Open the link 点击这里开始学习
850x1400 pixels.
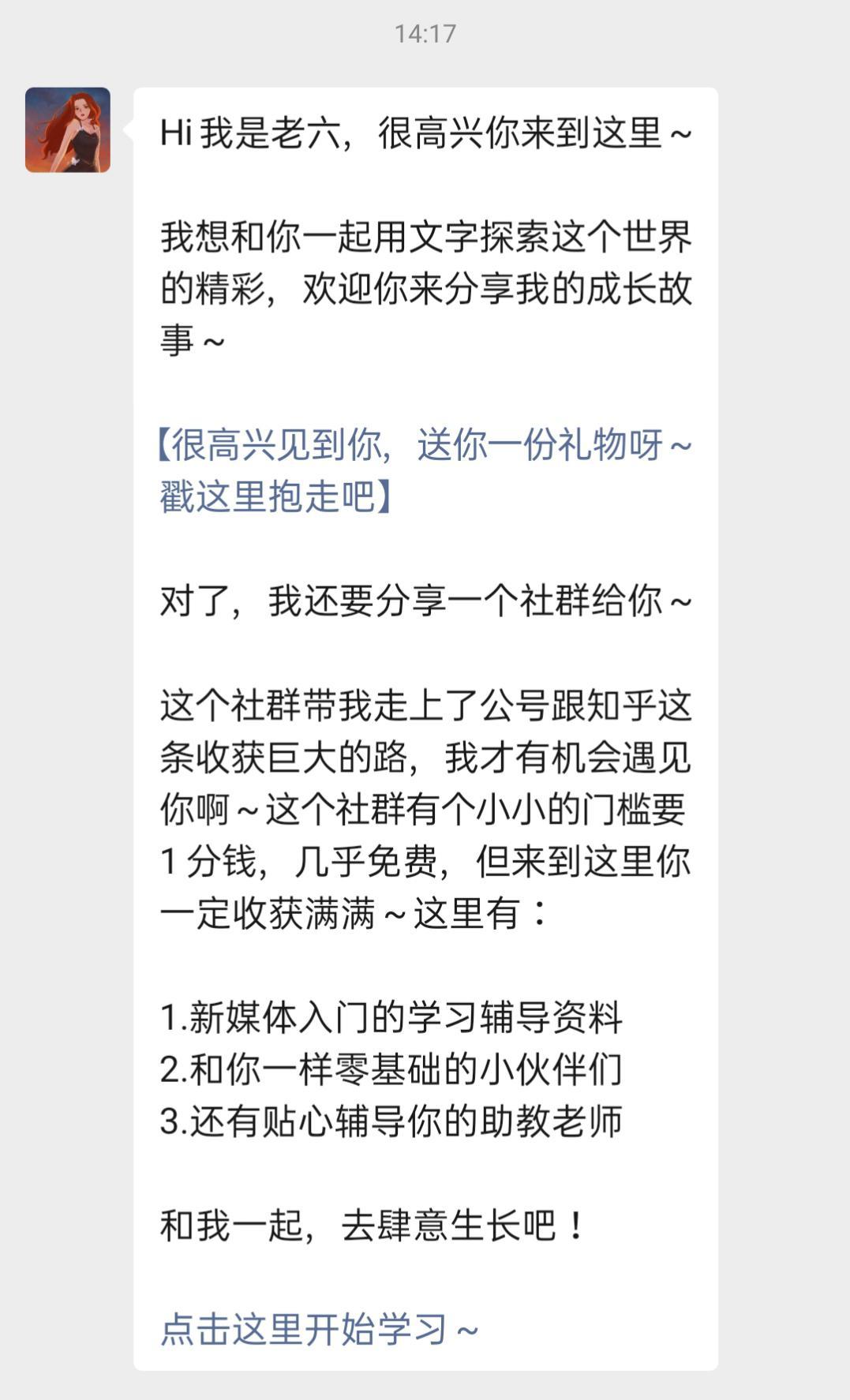[x=304, y=1330]
